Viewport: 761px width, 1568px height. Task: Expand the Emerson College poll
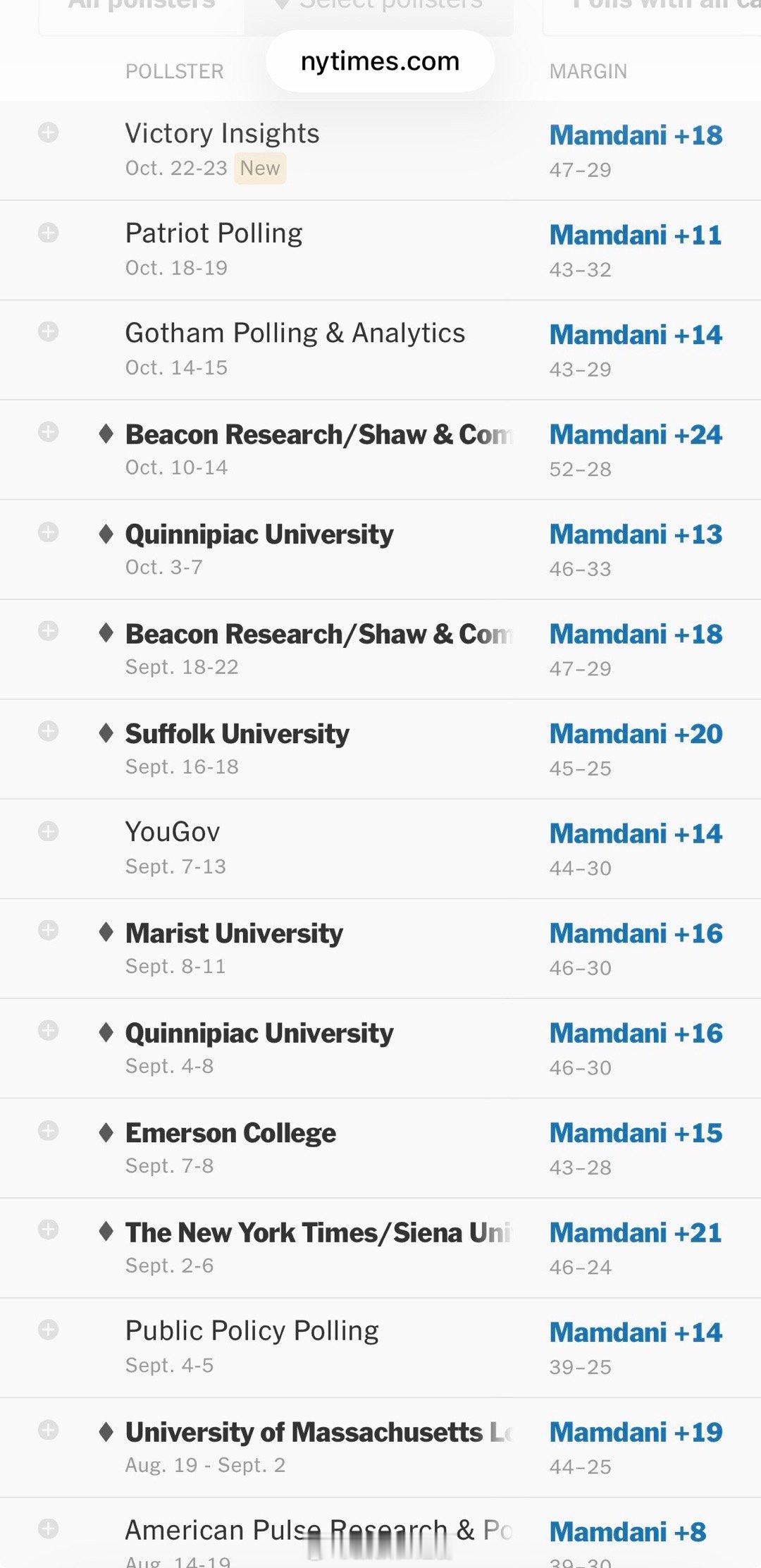coord(48,1131)
